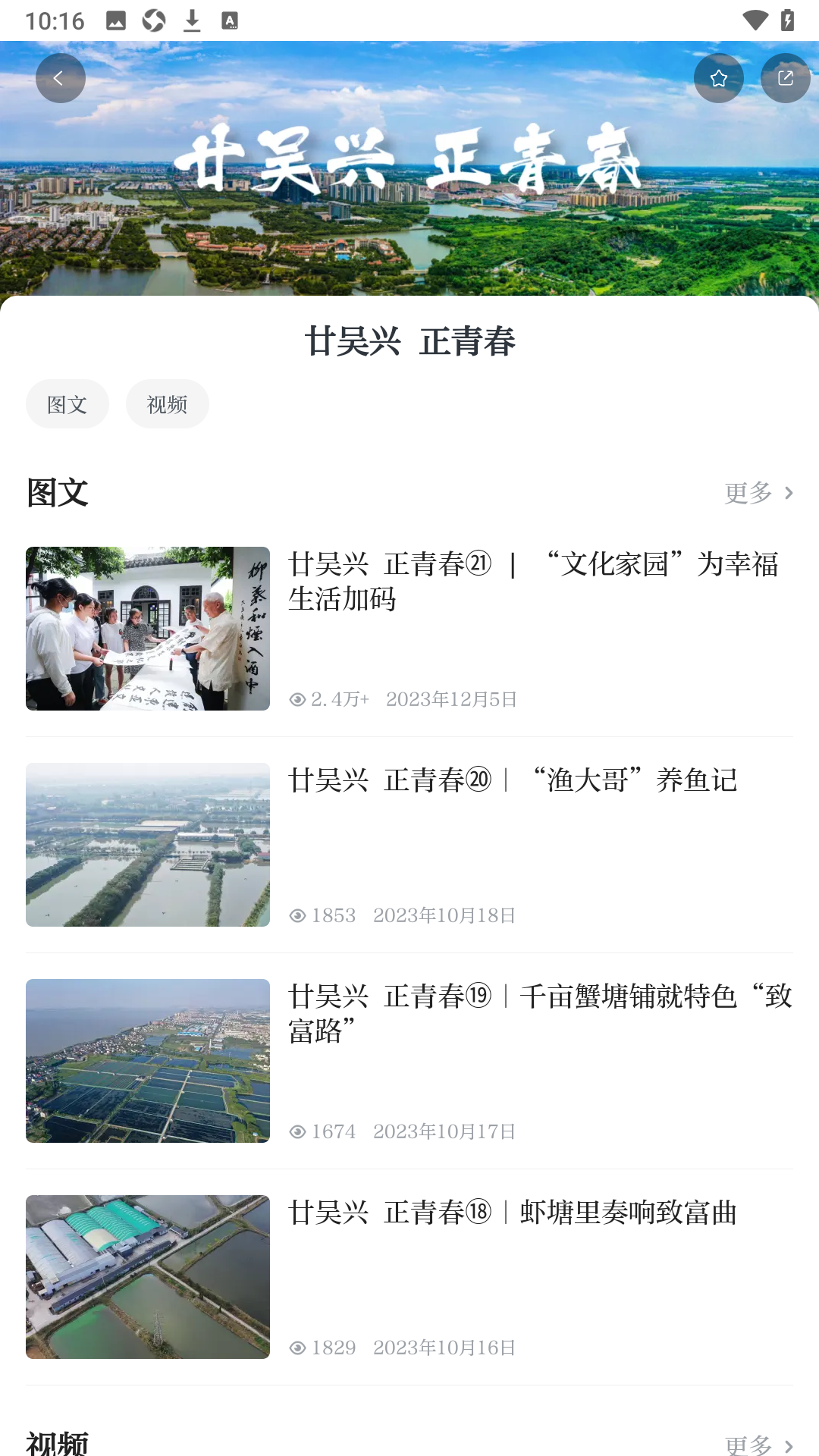Screen dimensions: 819x1456
Task: Select the 视频 chip
Action: [167, 404]
